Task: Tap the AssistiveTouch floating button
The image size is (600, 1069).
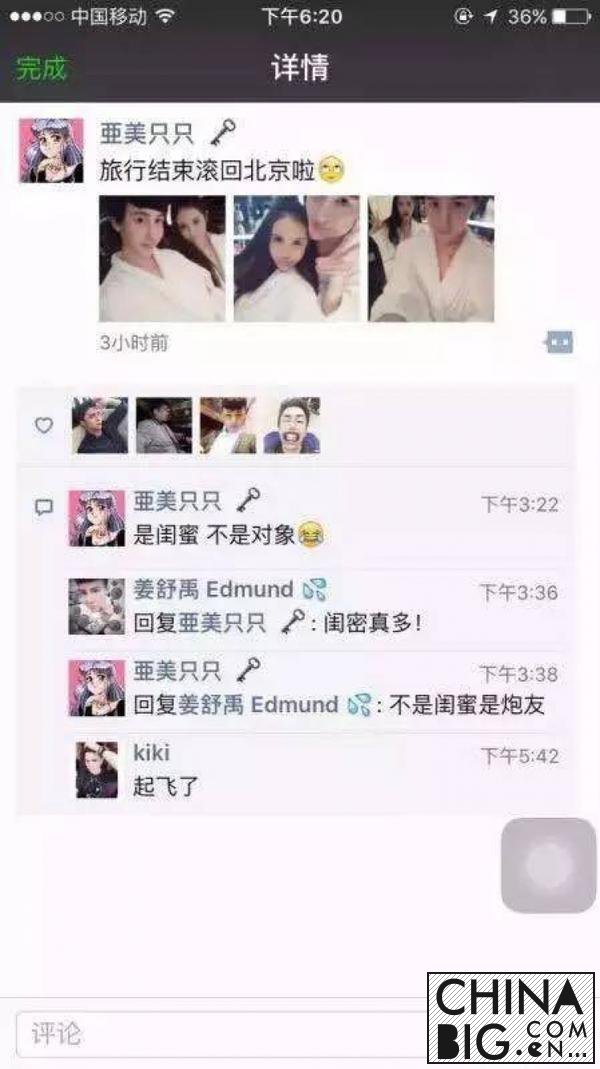Action: point(548,864)
